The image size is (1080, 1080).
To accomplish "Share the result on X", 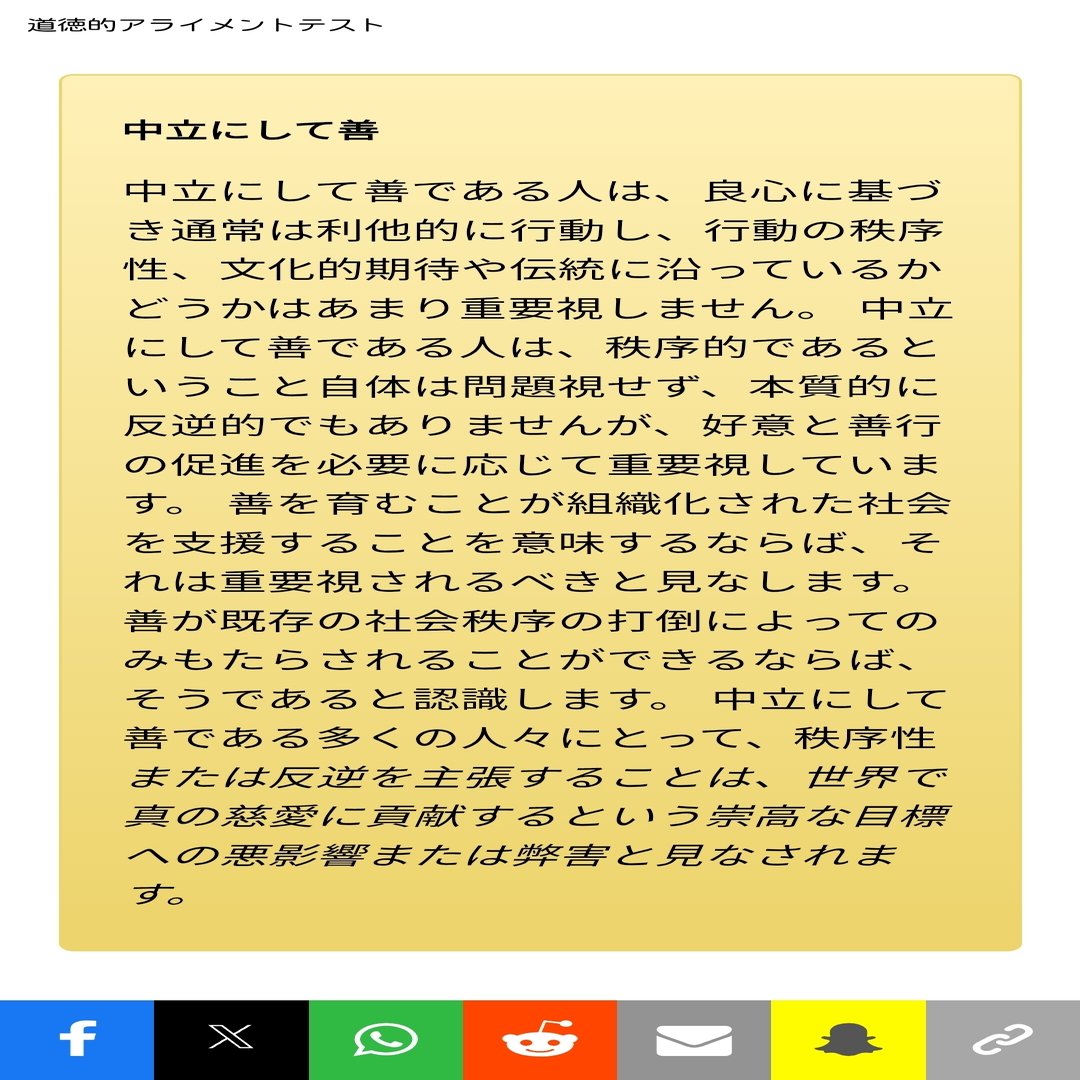I will (x=231, y=1039).
